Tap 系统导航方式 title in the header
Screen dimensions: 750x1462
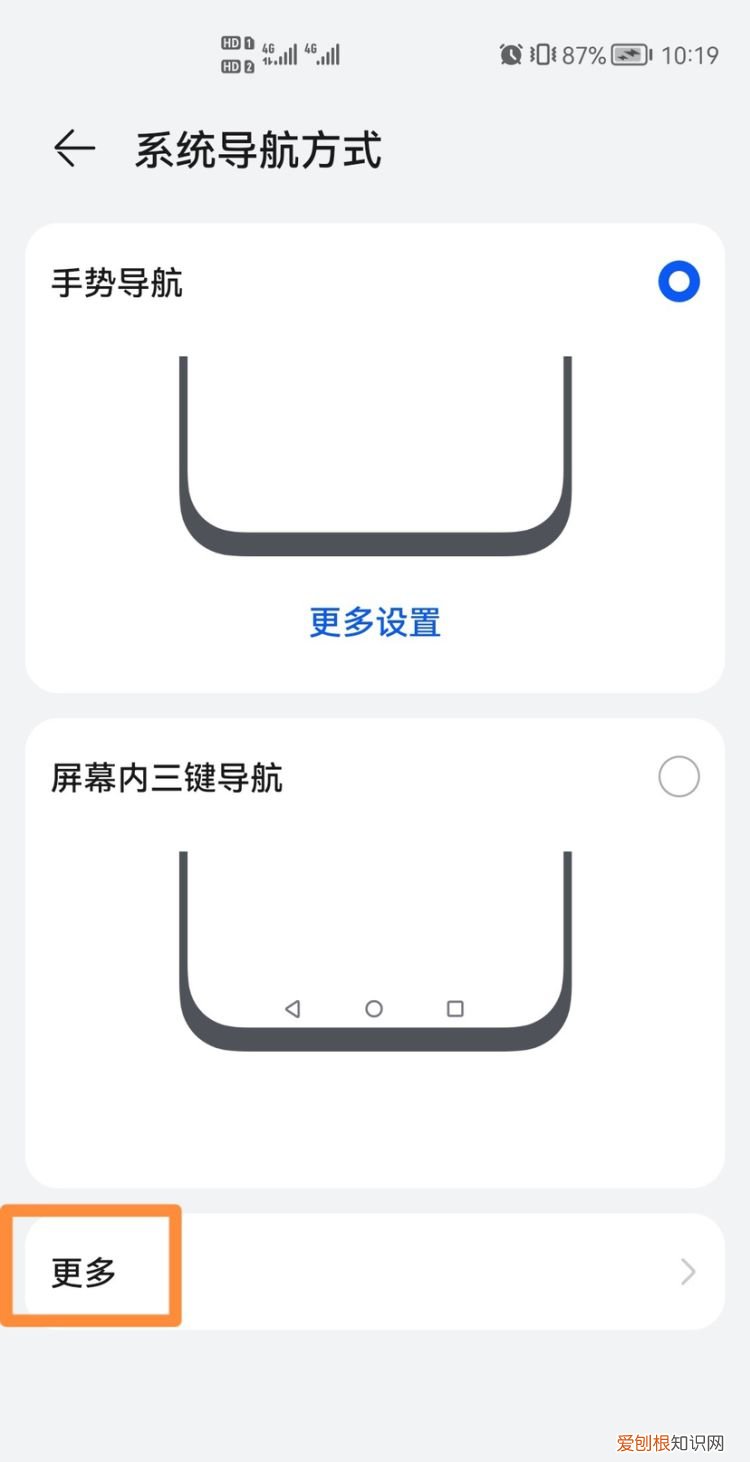tap(260, 150)
